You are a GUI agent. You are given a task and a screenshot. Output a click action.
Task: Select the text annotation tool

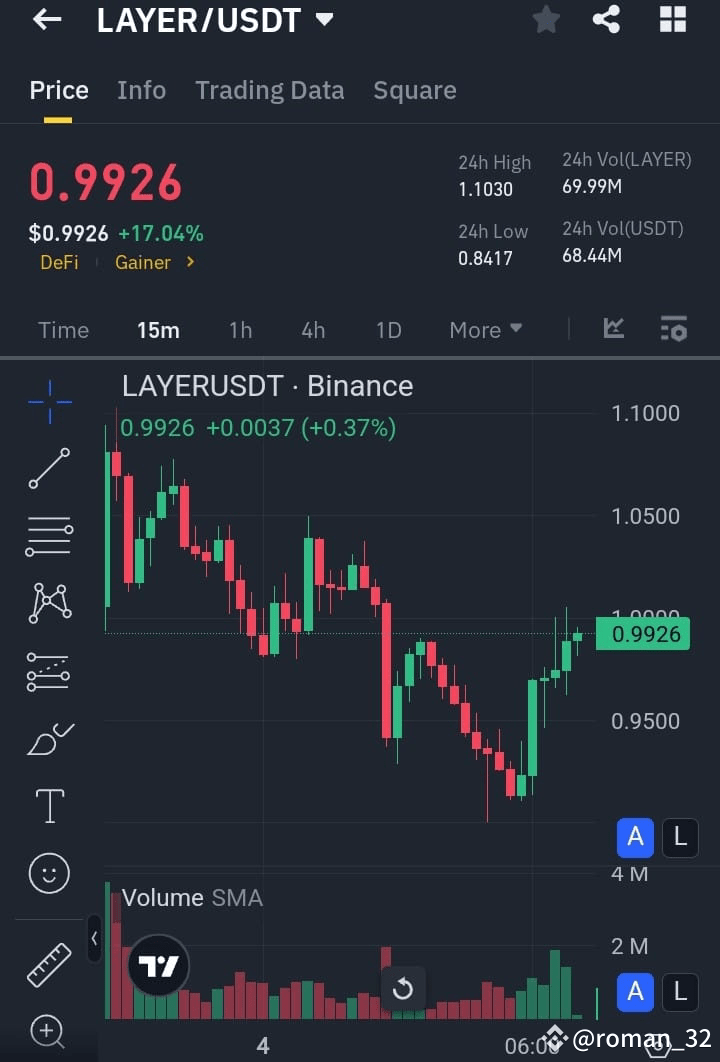coord(49,805)
